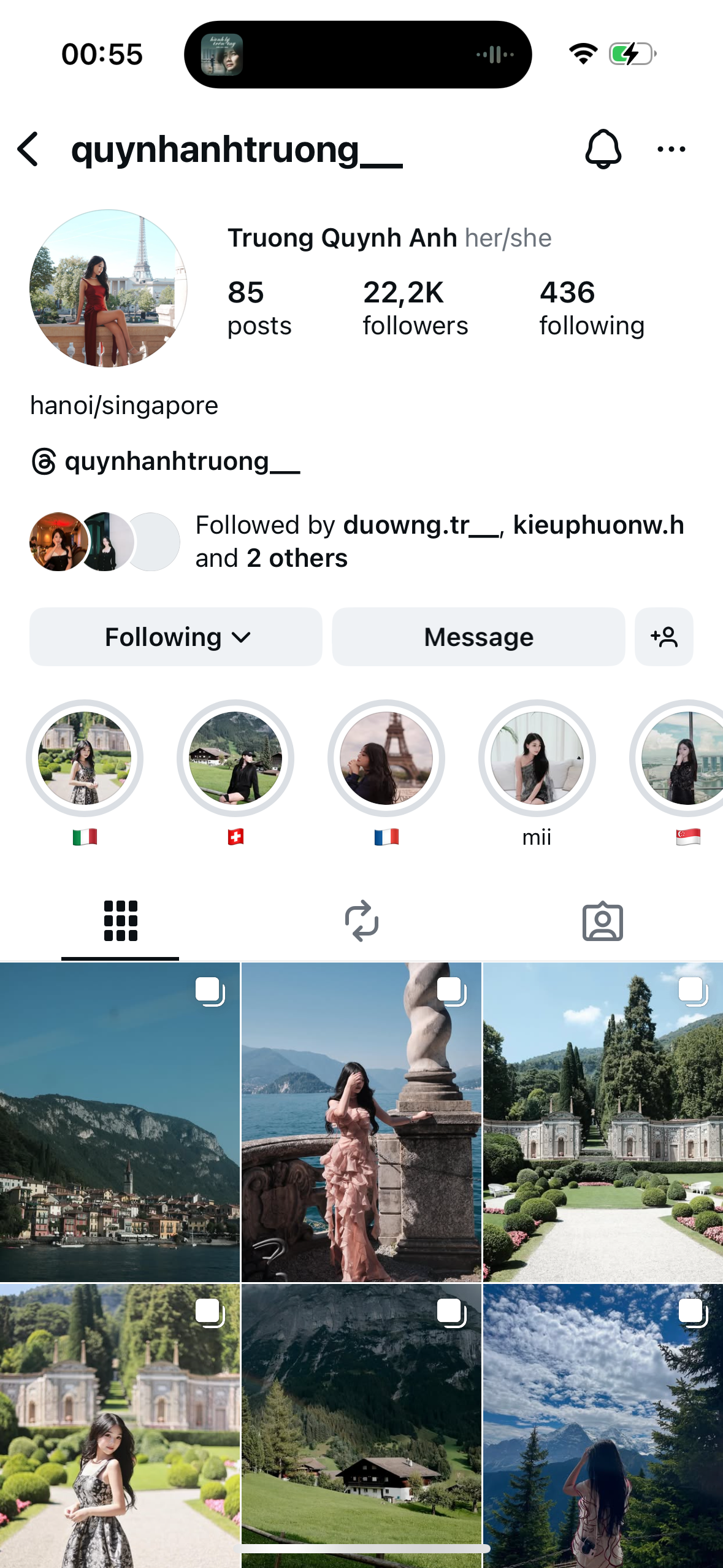Image resolution: width=723 pixels, height=1568 pixels.
Task: Show suggested accounts with the add-person icon
Action: click(x=664, y=637)
